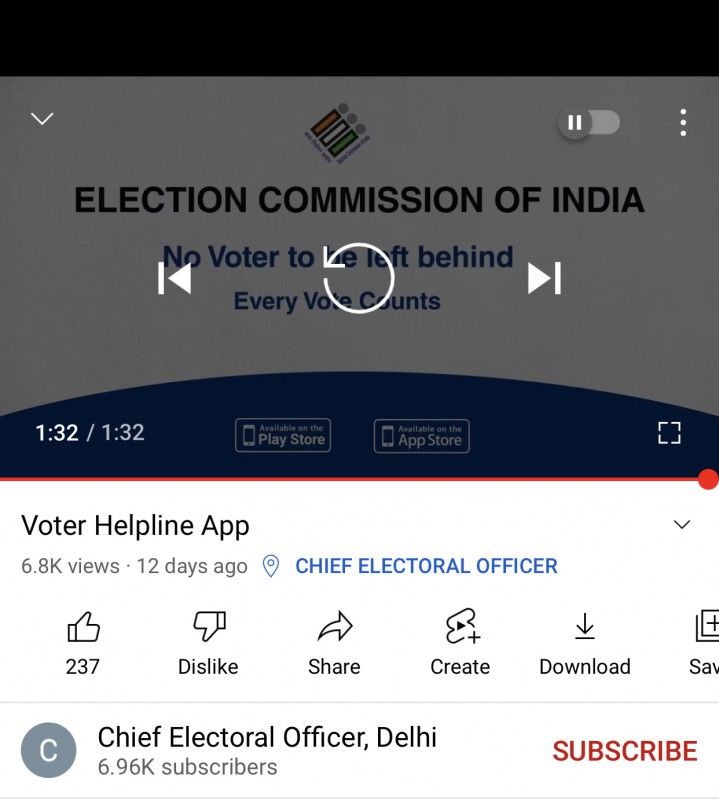Tap the end of the video progress bar

707,479
